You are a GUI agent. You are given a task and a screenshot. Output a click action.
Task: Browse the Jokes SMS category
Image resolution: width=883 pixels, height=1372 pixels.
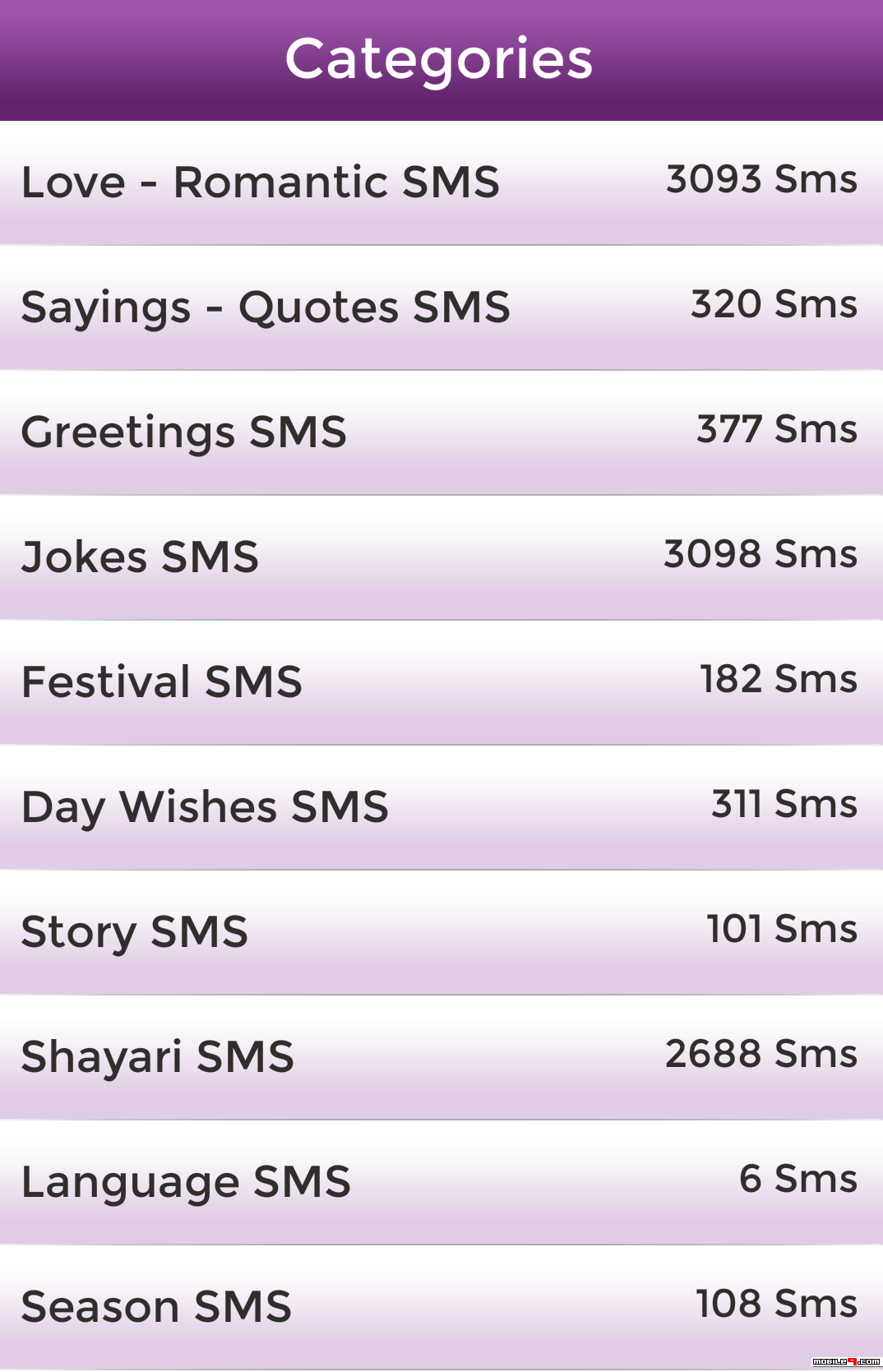[441, 557]
